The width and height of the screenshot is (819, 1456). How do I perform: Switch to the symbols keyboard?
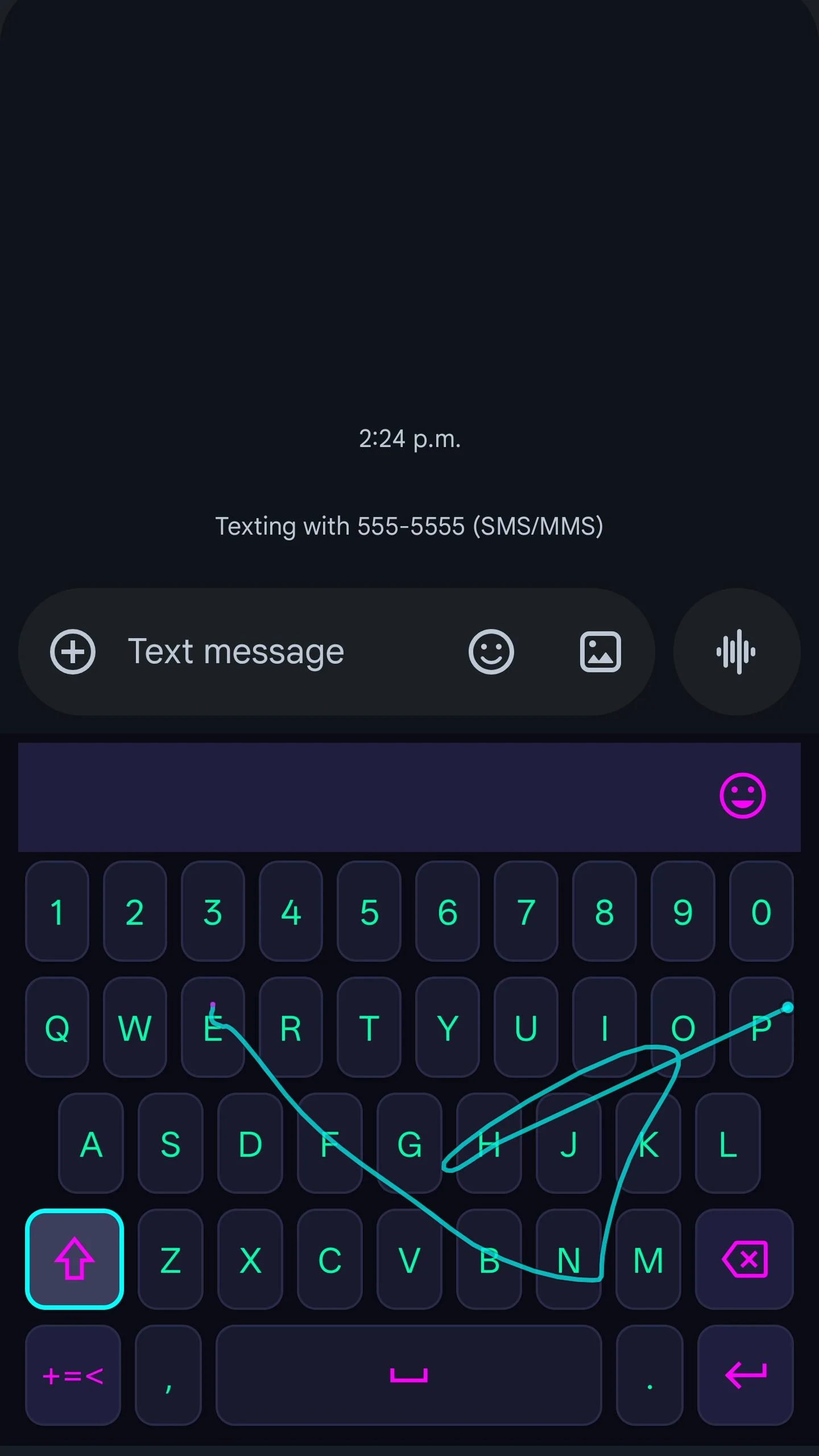pyautogui.click(x=73, y=1375)
